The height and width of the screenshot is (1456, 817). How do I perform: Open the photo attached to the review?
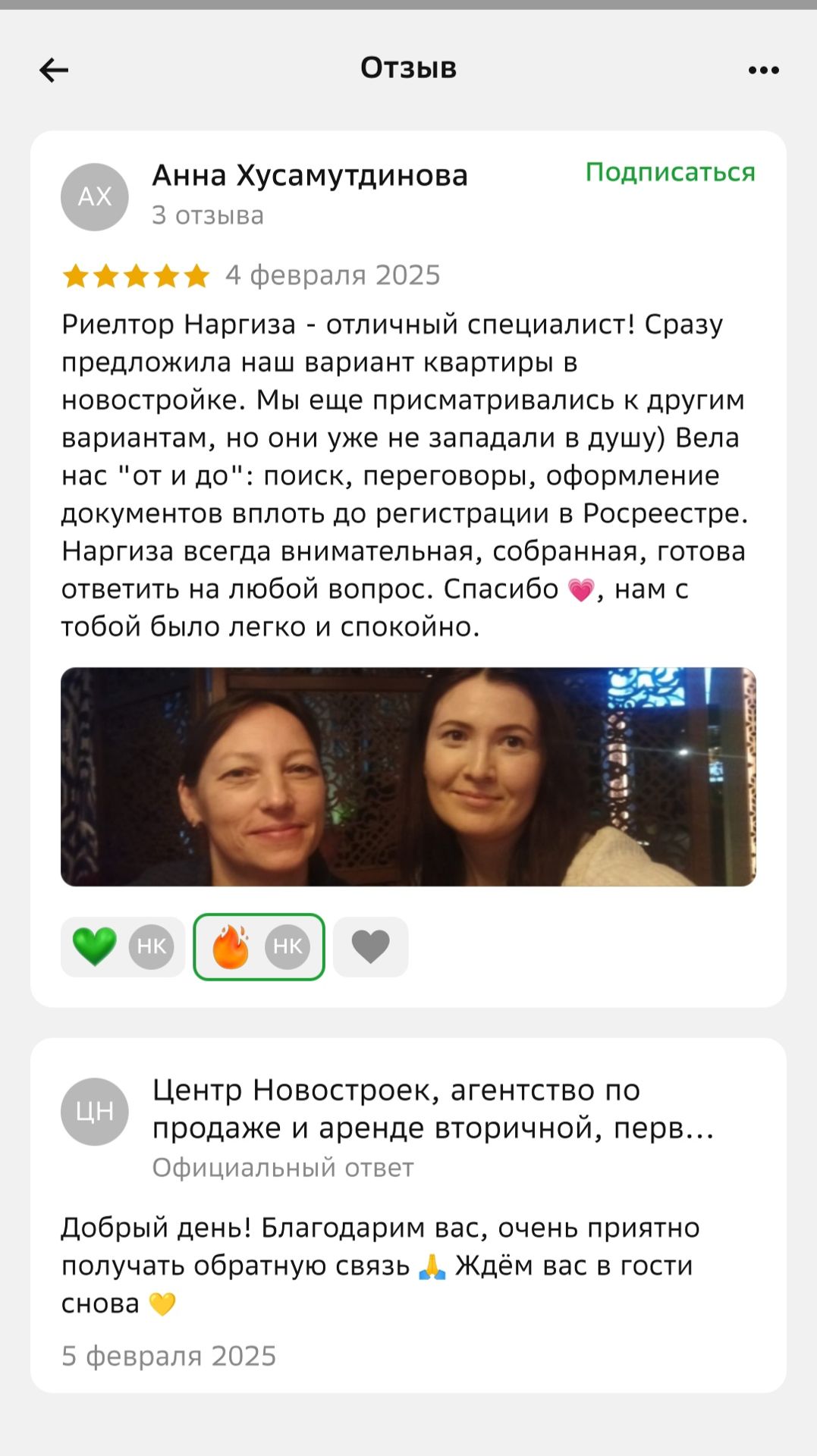click(x=408, y=777)
